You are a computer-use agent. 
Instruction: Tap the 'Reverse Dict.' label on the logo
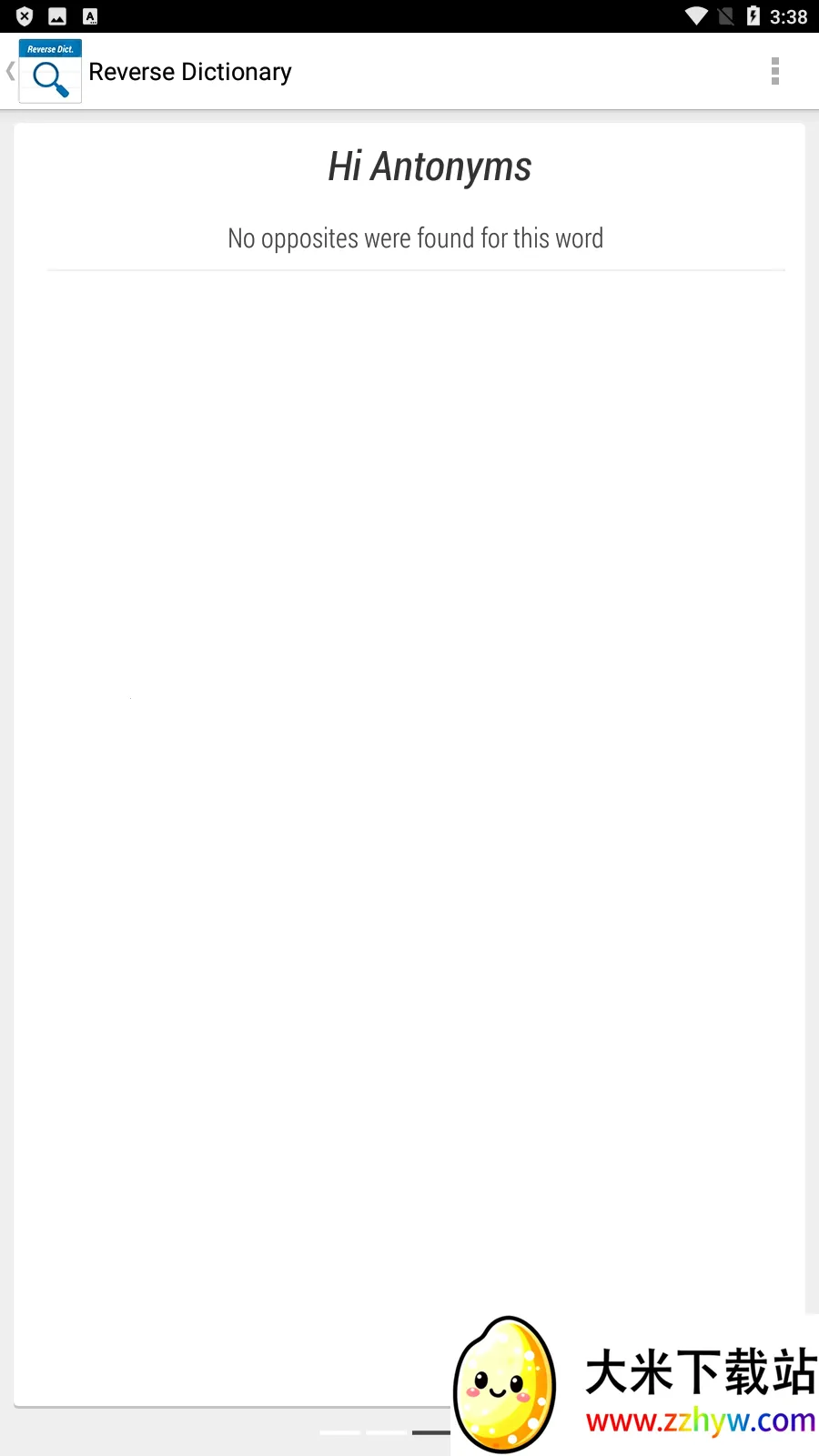point(49,47)
